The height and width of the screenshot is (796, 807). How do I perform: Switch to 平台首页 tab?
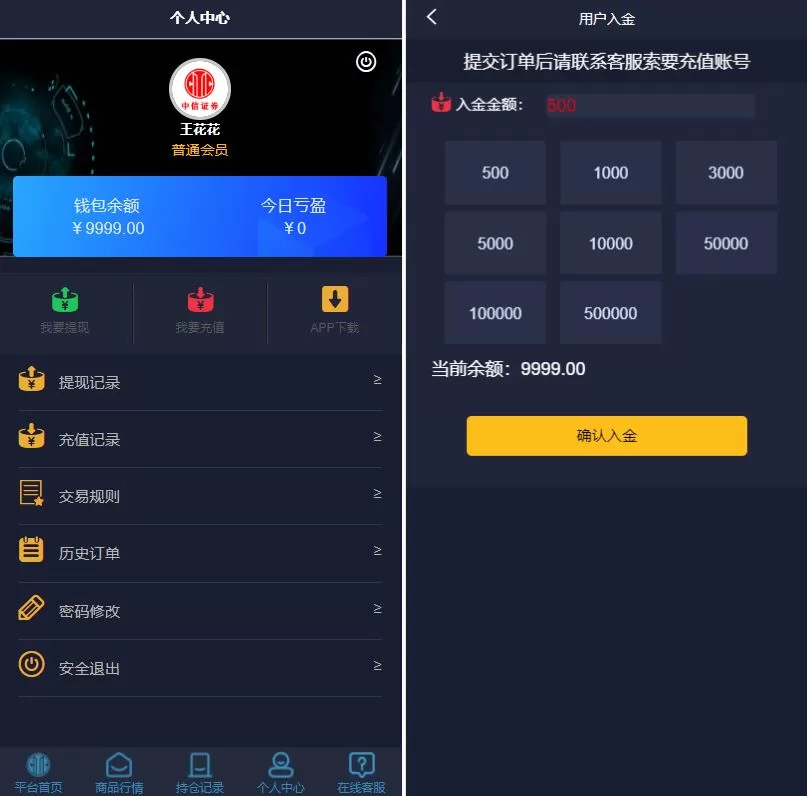pyautogui.click(x=38, y=772)
